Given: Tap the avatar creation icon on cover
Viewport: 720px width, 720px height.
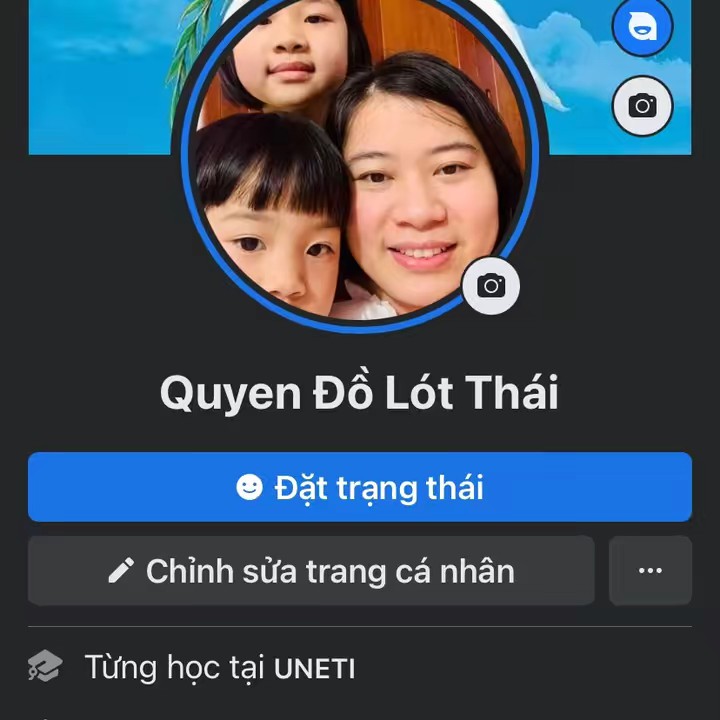Looking at the screenshot, I should pos(642,26).
